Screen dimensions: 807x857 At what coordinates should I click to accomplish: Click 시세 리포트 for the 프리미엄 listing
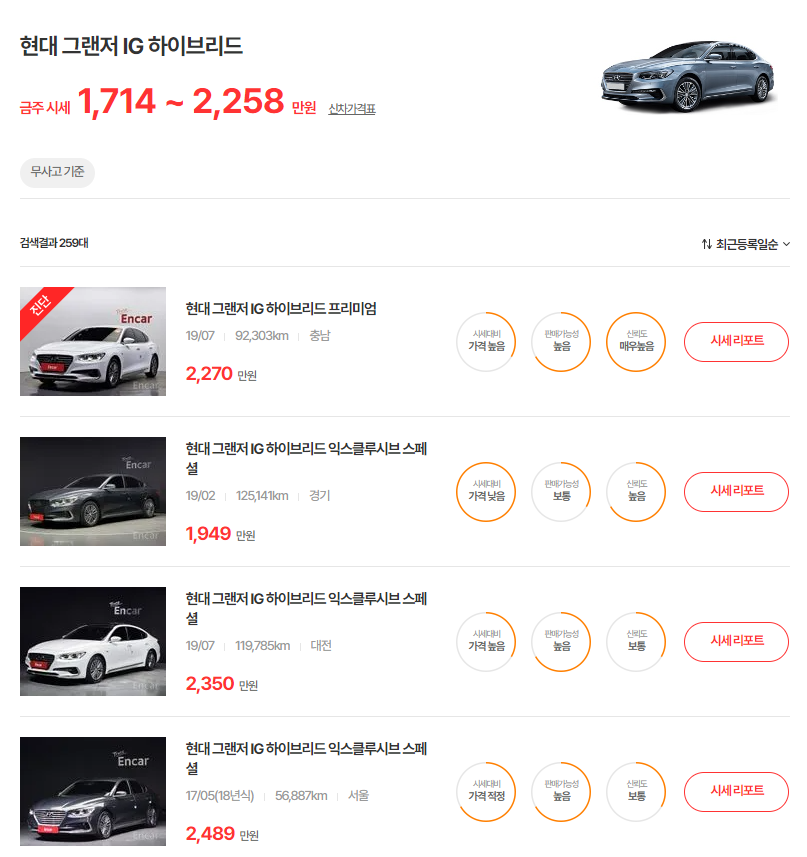[736, 342]
